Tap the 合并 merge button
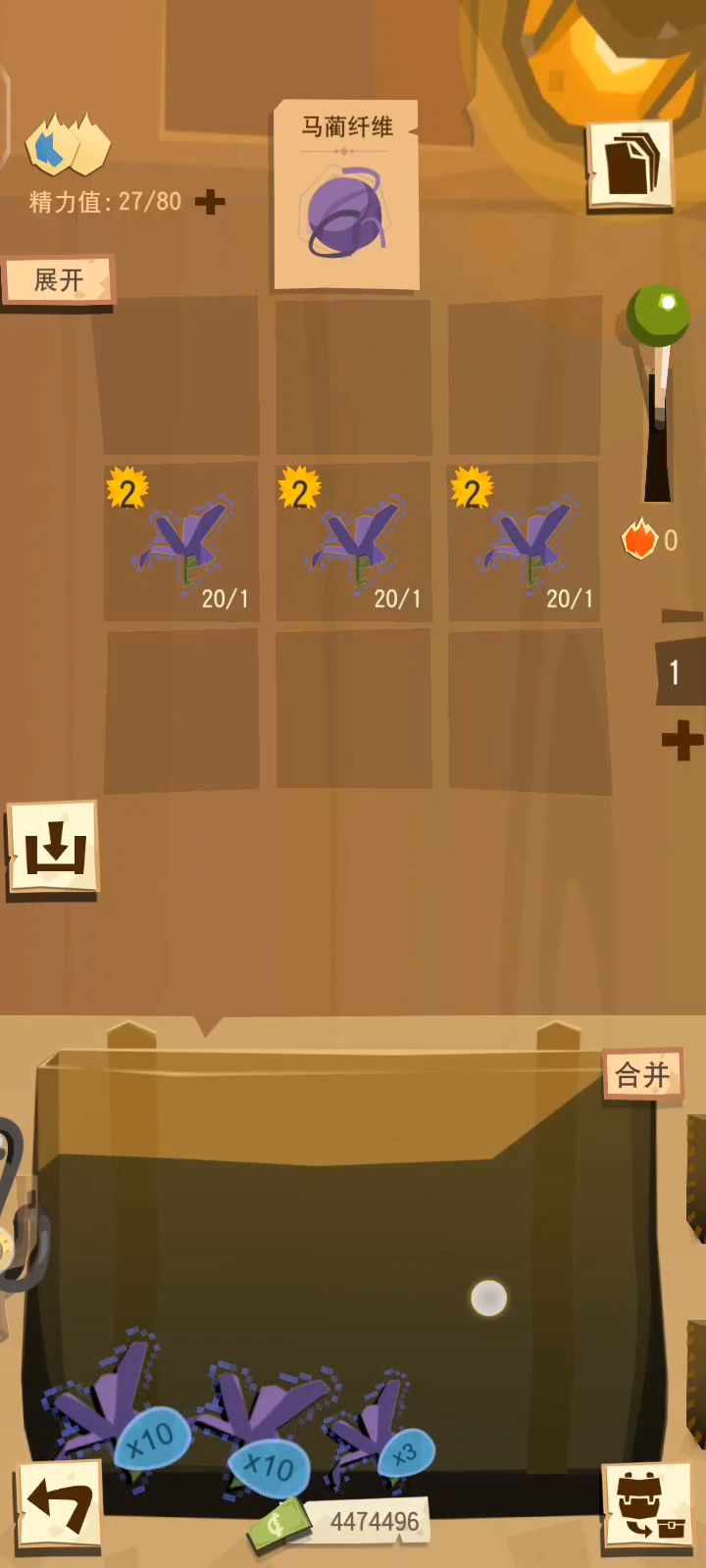This screenshot has width=706, height=1568. click(x=642, y=1075)
